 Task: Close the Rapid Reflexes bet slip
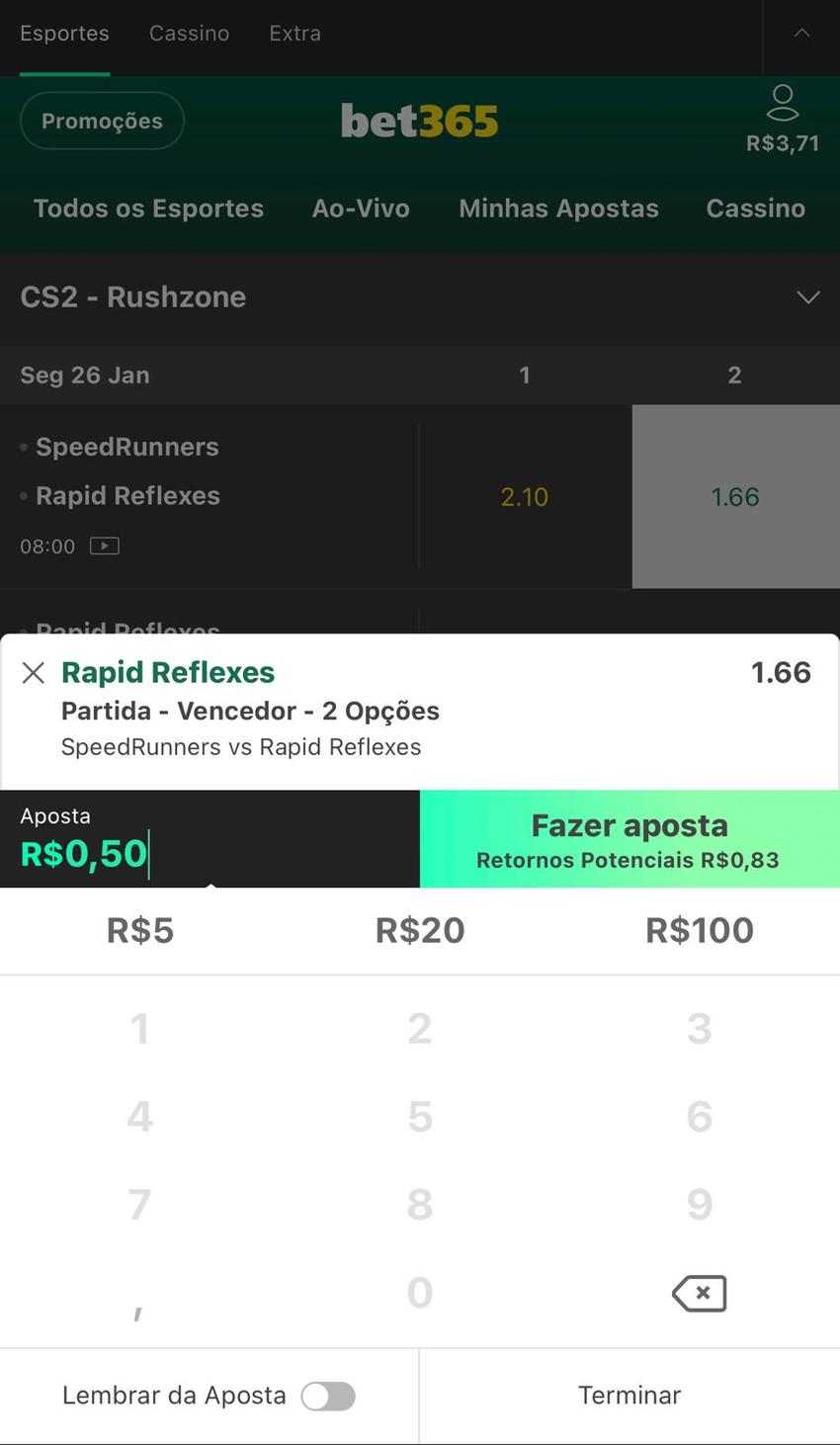pos(33,672)
